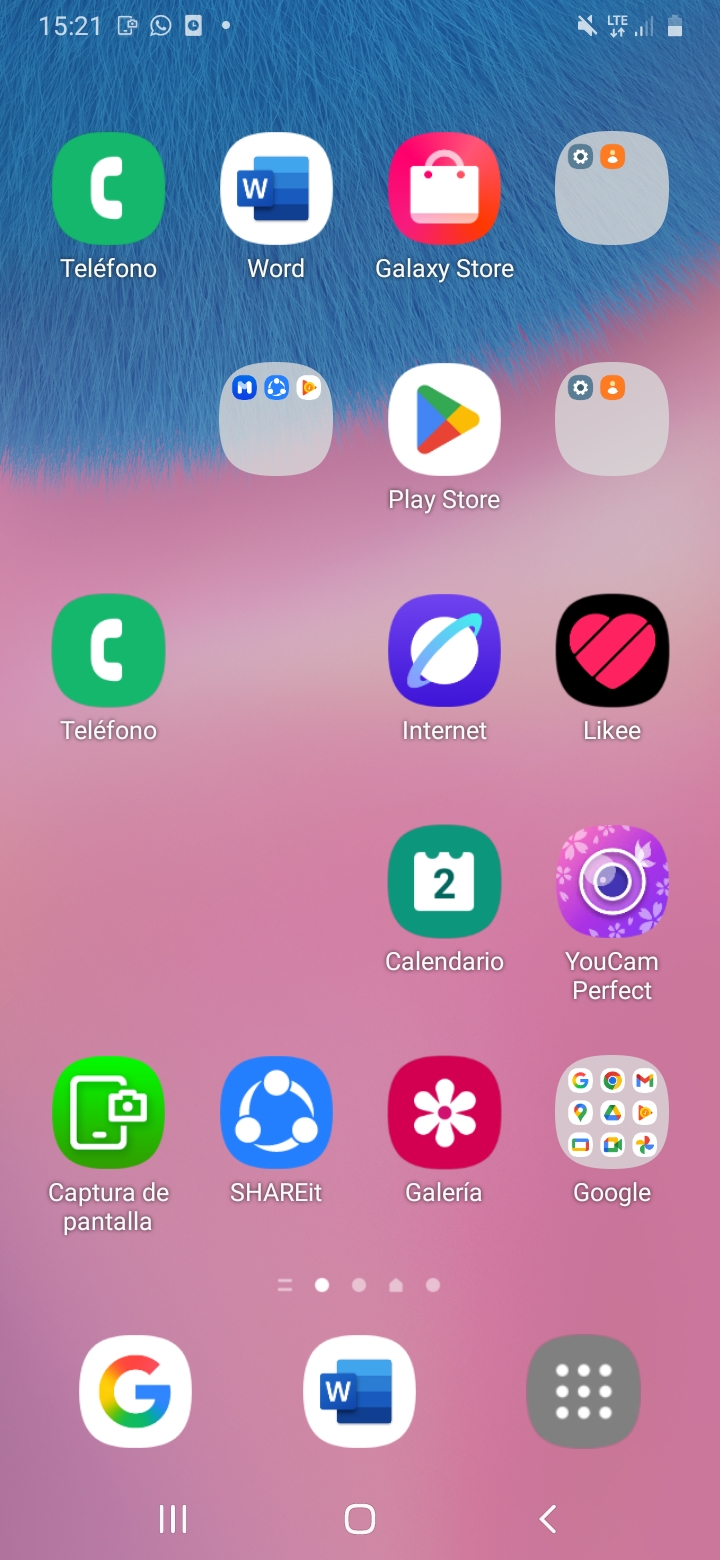Open Captura de pantalla app
Screen dimensions: 720x1560
(108, 1112)
